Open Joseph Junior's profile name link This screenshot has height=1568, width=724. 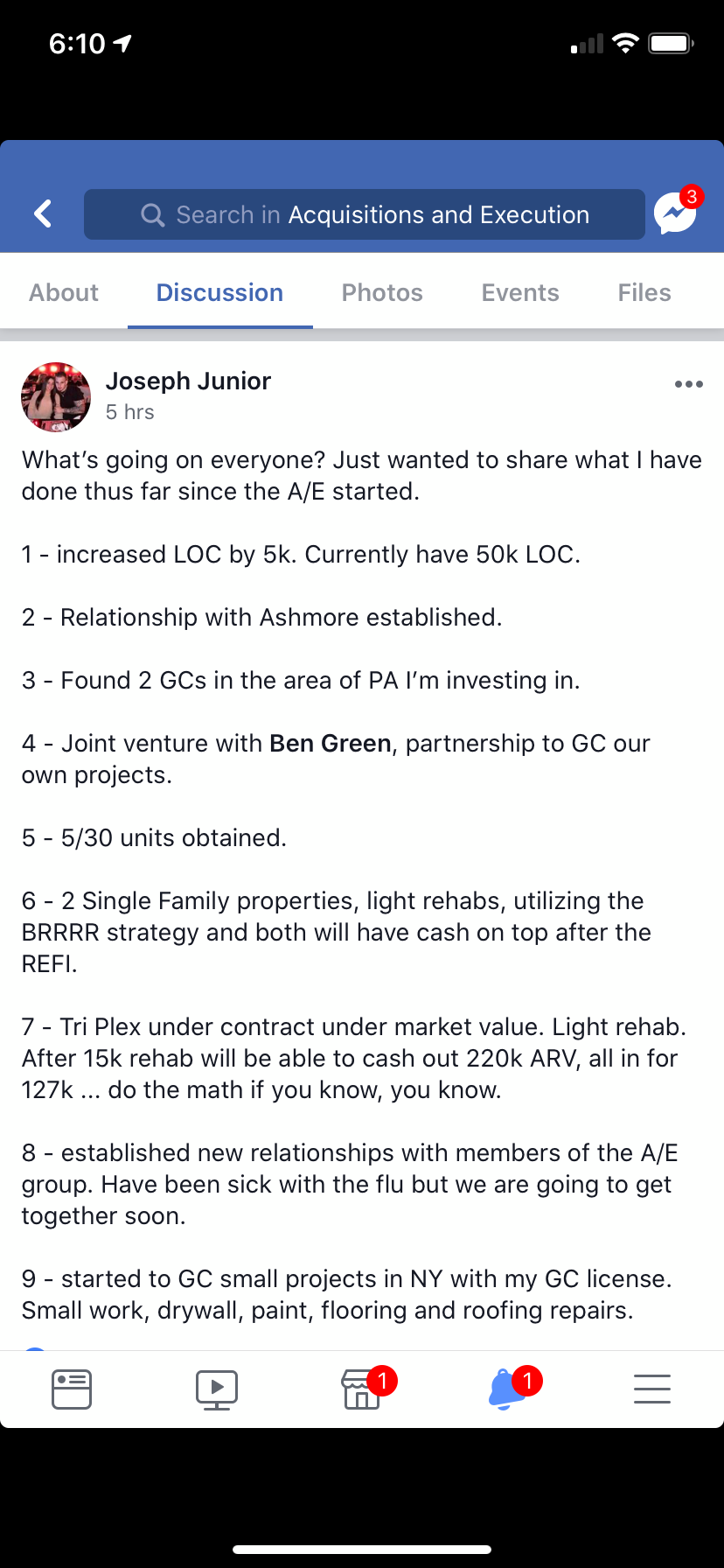(x=188, y=381)
